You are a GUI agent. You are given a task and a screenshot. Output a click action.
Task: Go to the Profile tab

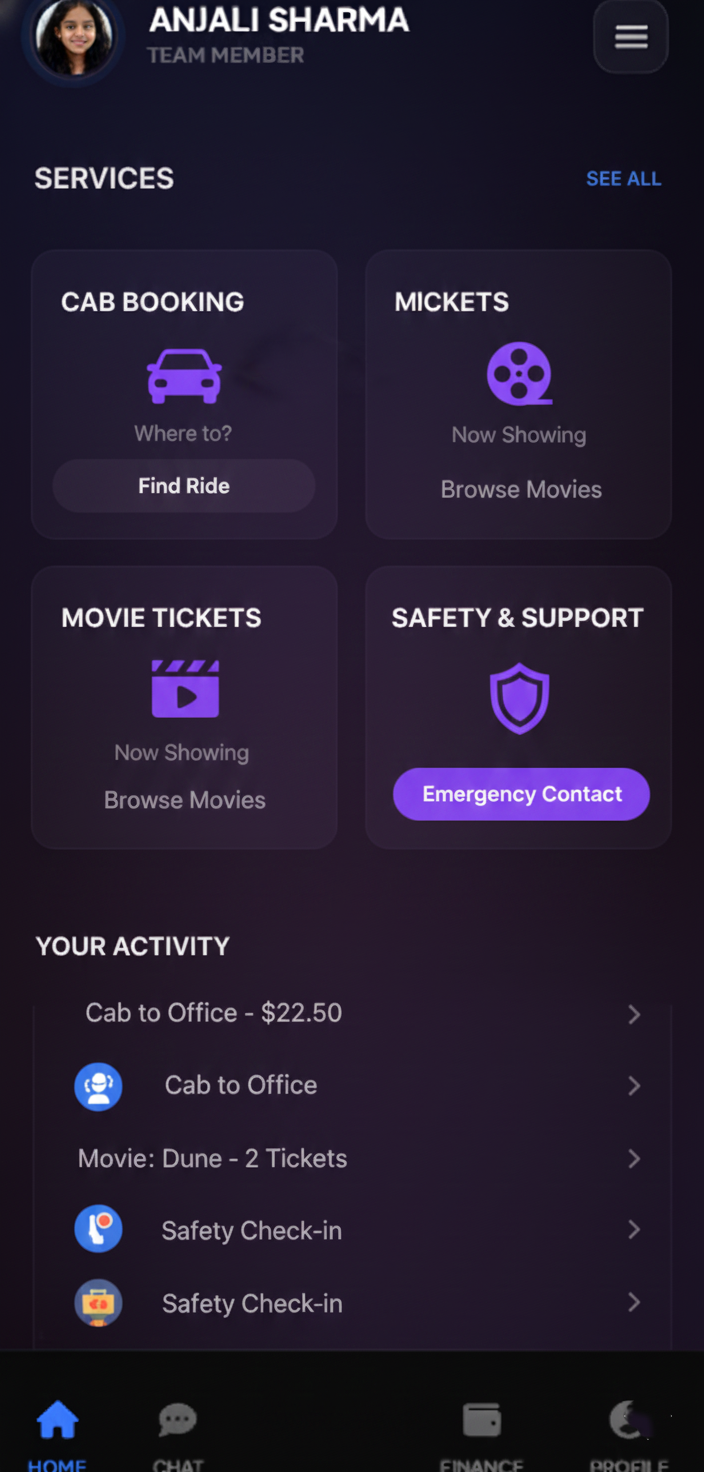[x=629, y=1435]
